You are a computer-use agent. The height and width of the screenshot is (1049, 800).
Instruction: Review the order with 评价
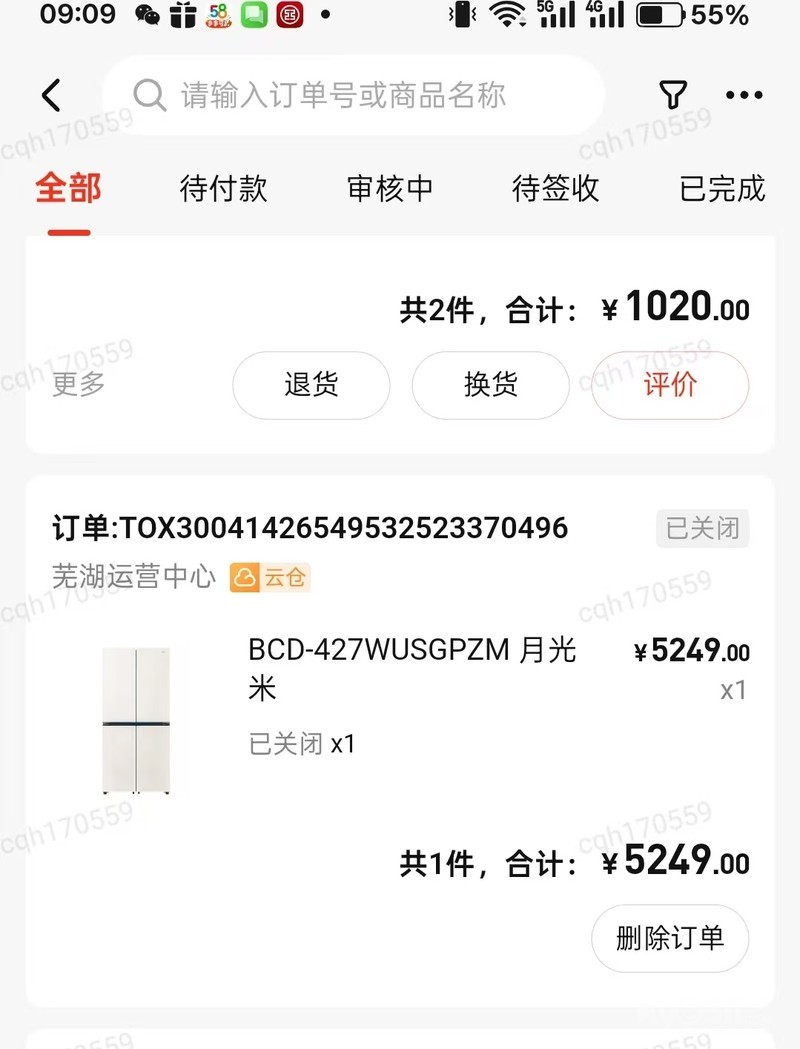tap(670, 385)
